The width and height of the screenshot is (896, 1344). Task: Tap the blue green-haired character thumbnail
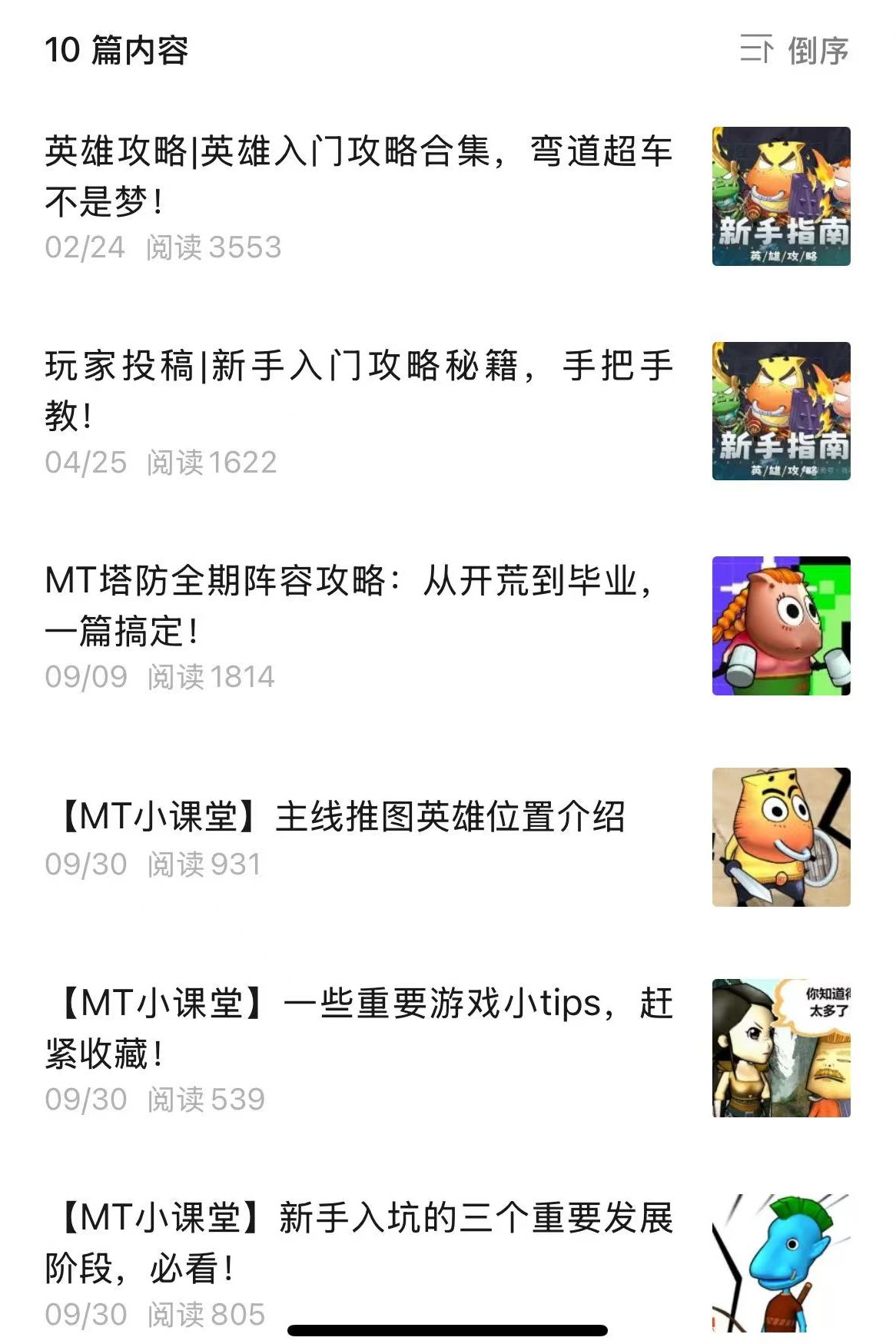coord(781,1268)
